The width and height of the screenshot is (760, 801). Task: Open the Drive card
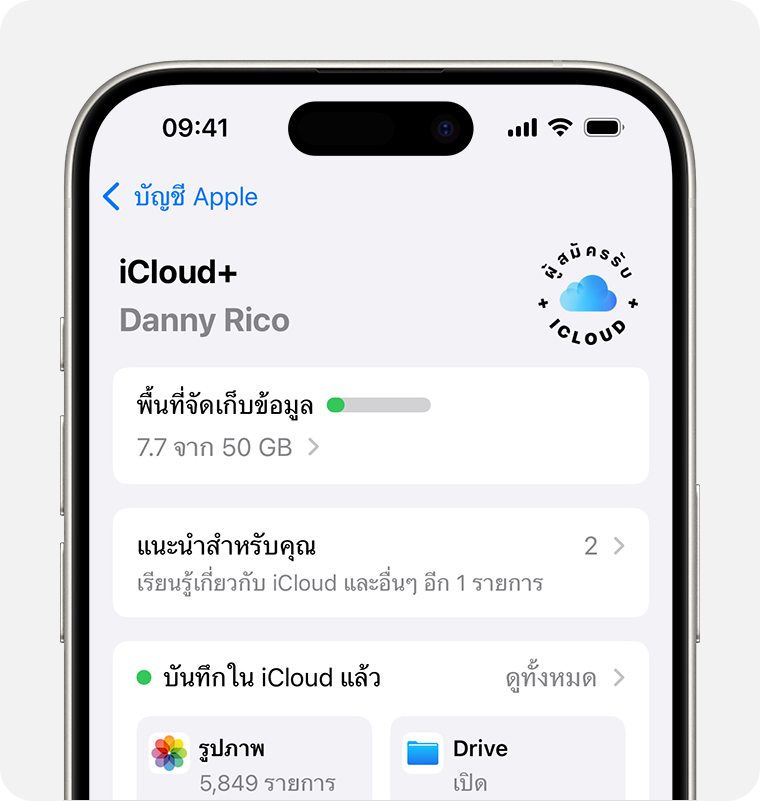coord(507,760)
